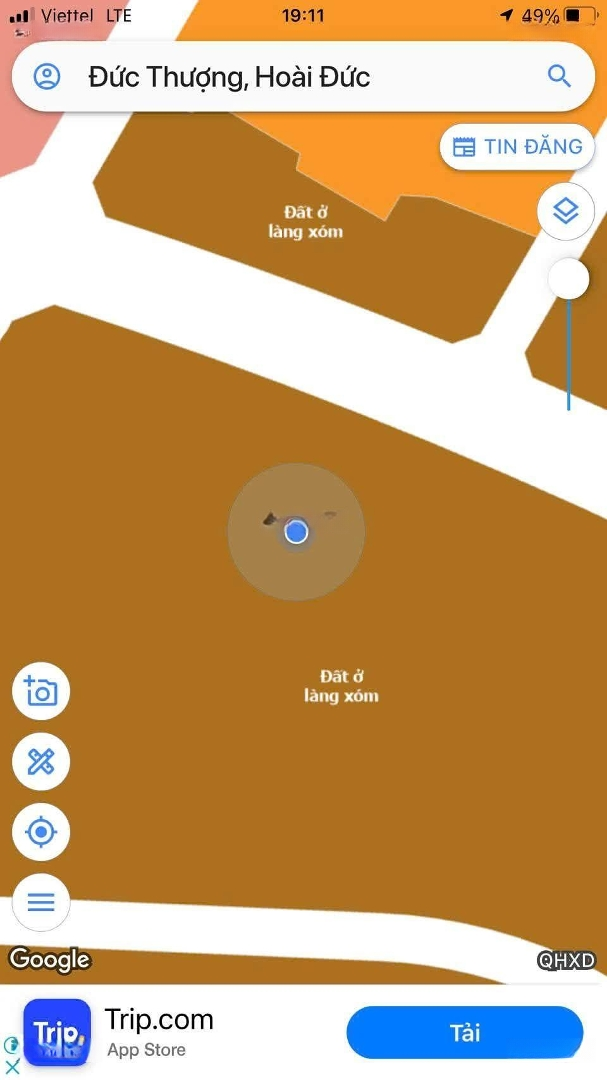
Task: Open the TIN ĐĂNG listings
Action: pos(517,147)
